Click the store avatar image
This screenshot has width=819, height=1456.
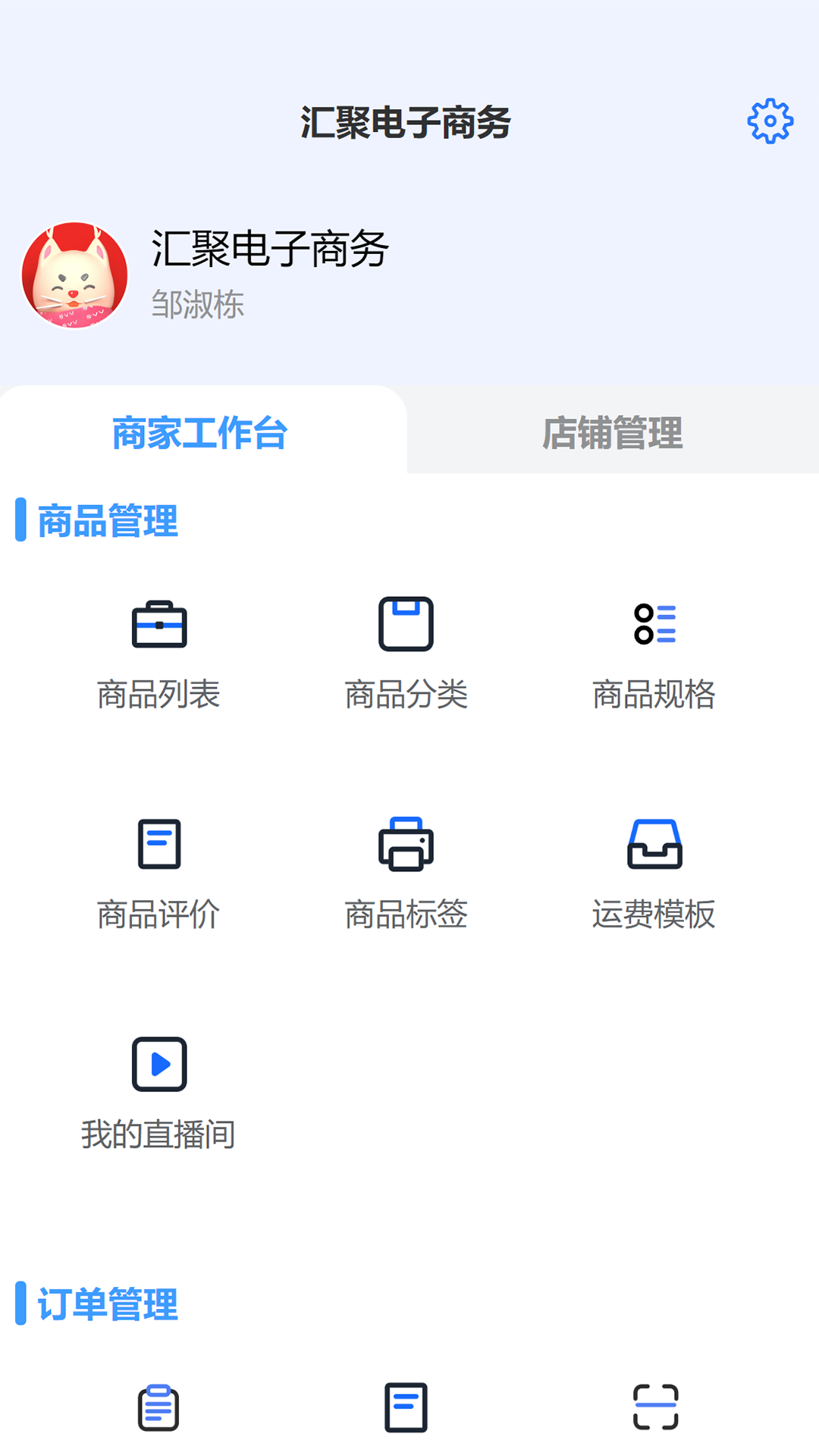coord(73,276)
